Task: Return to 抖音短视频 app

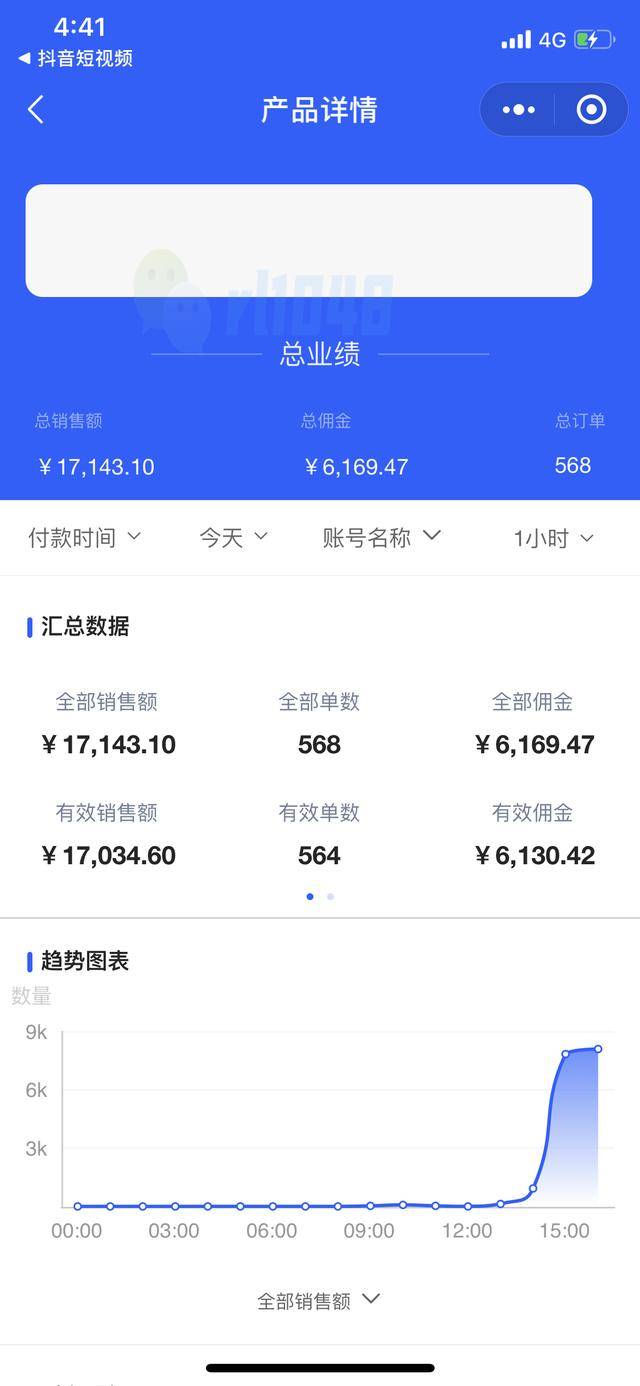Action: point(76,59)
